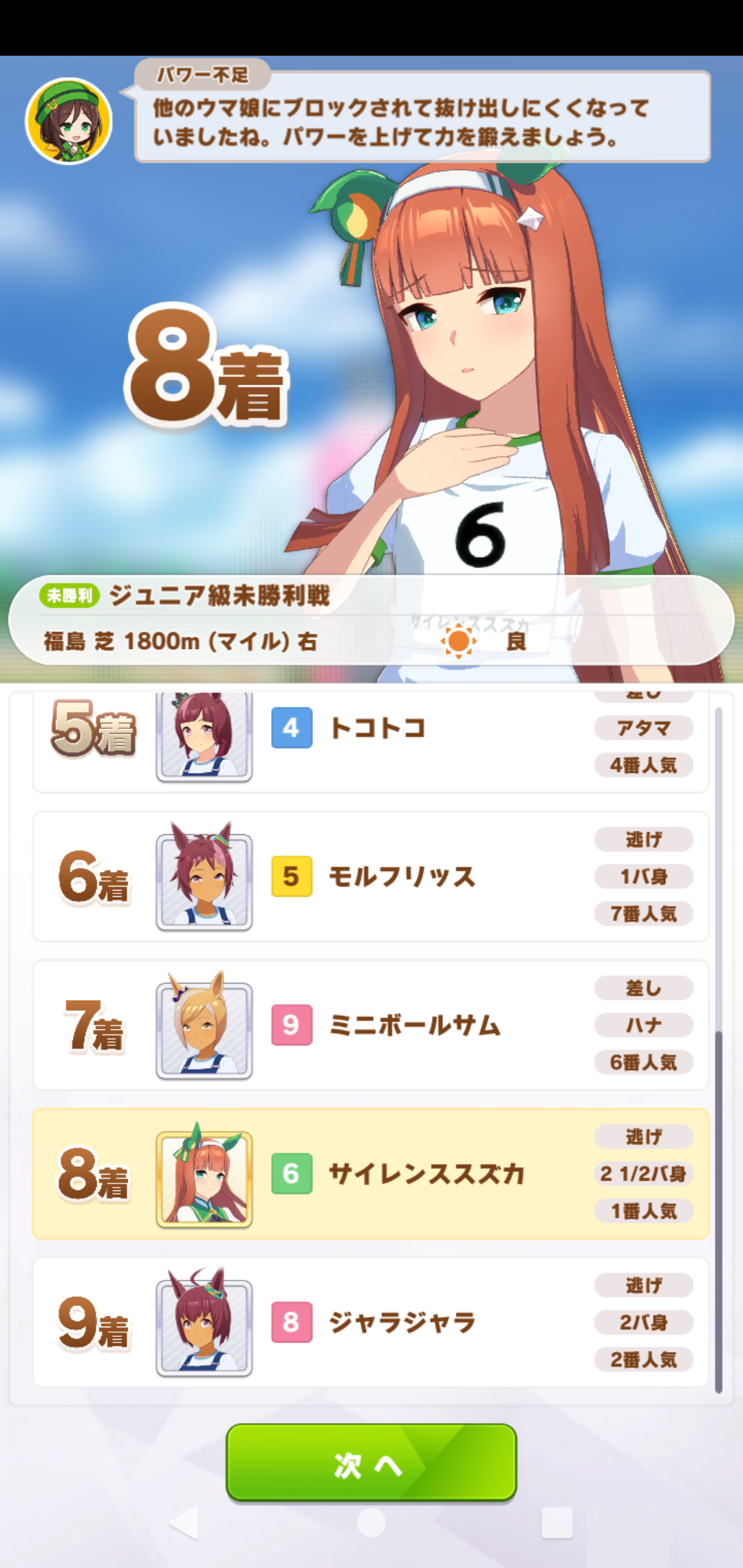Return to the home screen
This screenshot has width=743, height=1568.
point(371,1523)
